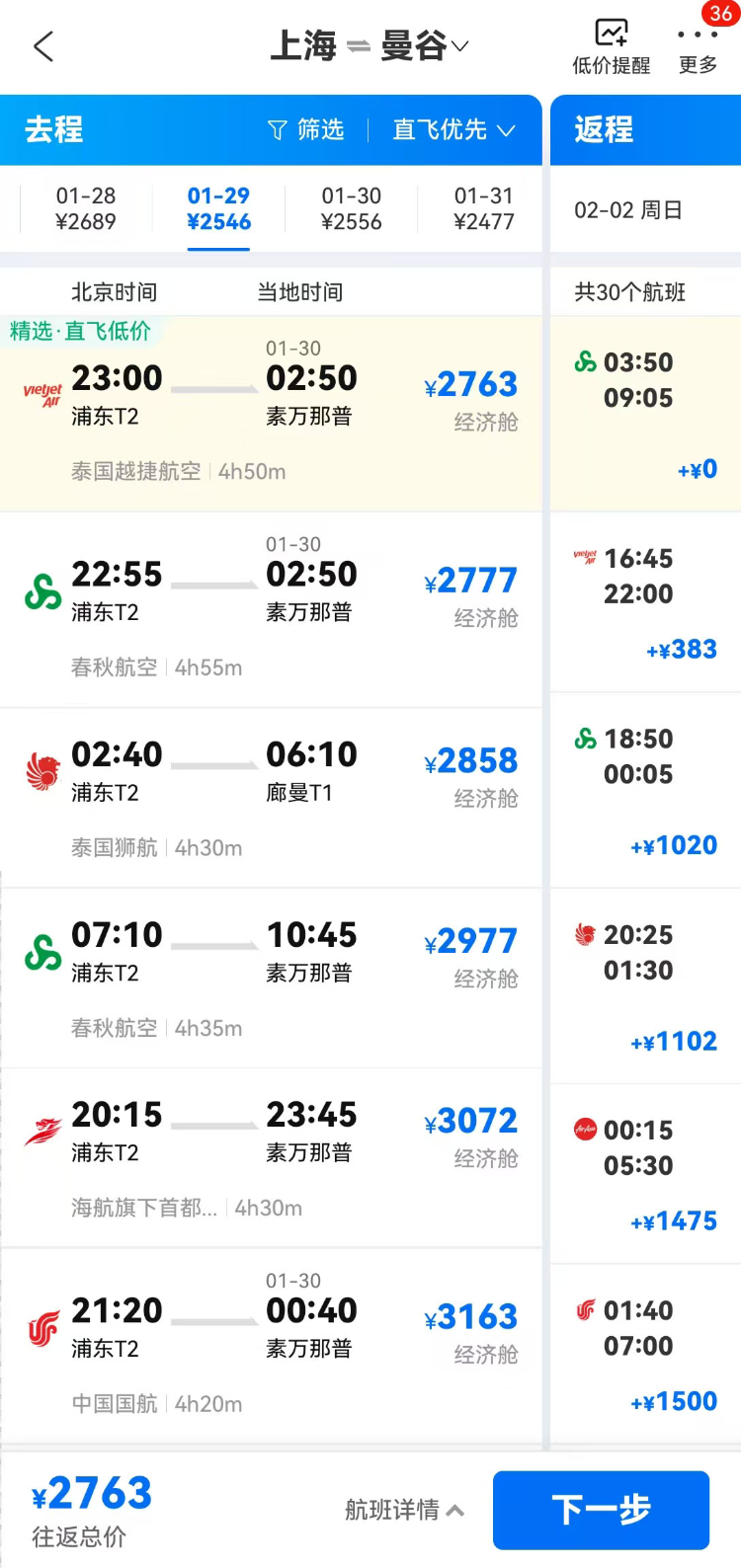
Task: Tap 下一步 to continue
Action: (601, 1510)
